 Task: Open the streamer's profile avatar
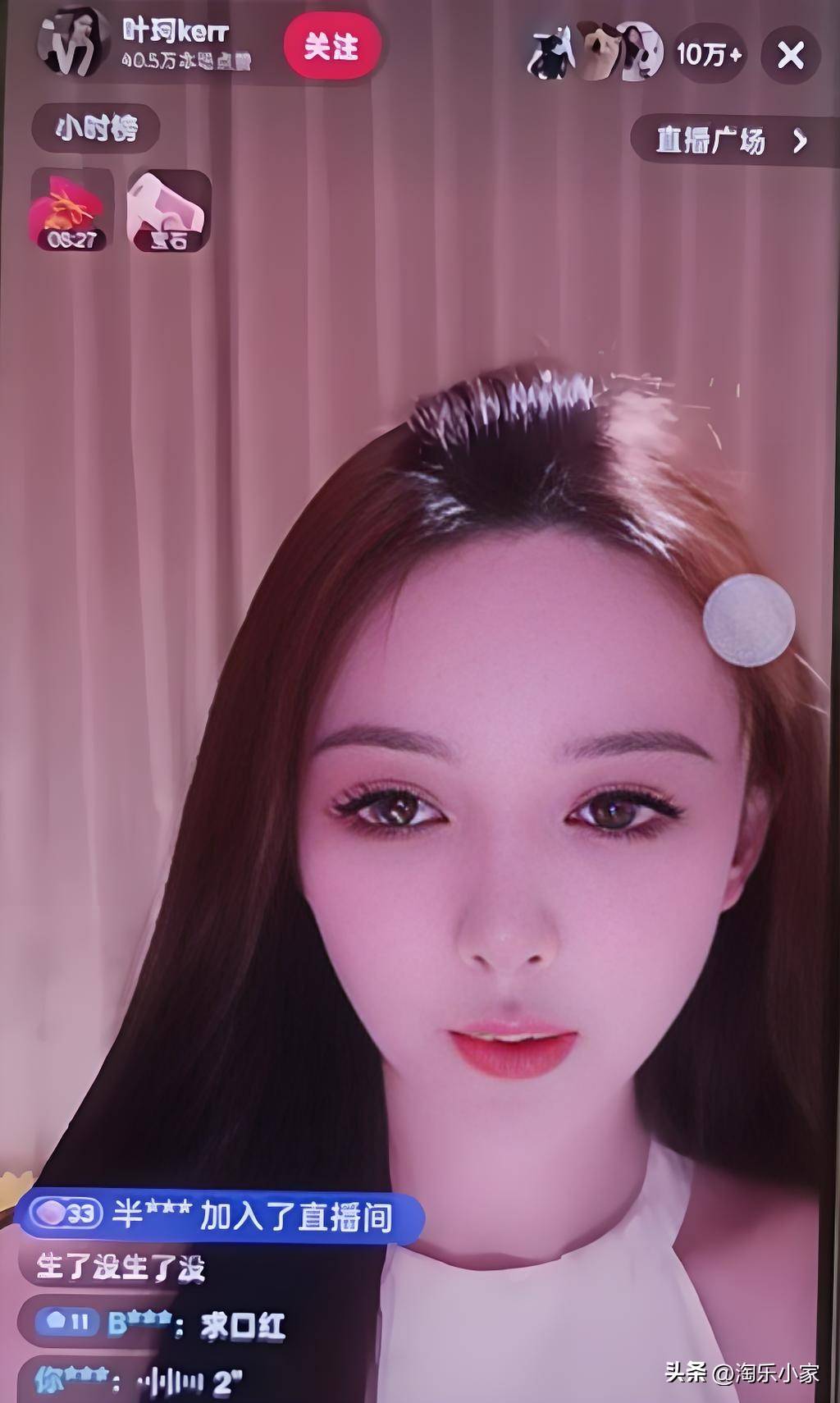[74, 43]
